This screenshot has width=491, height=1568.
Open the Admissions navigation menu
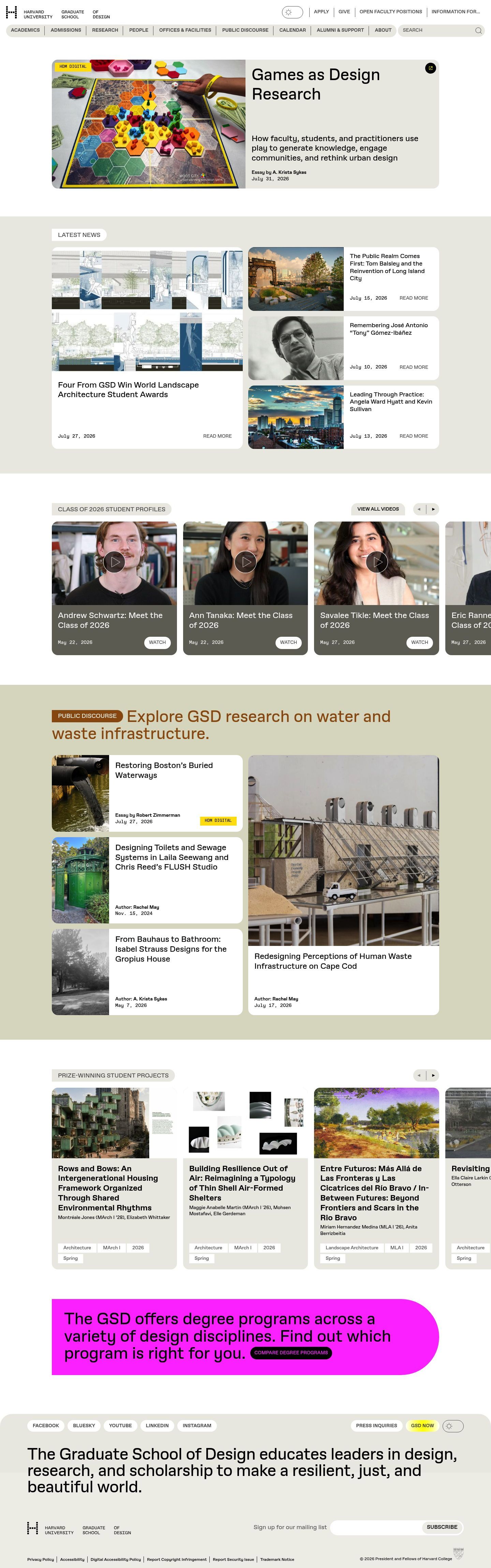click(66, 30)
